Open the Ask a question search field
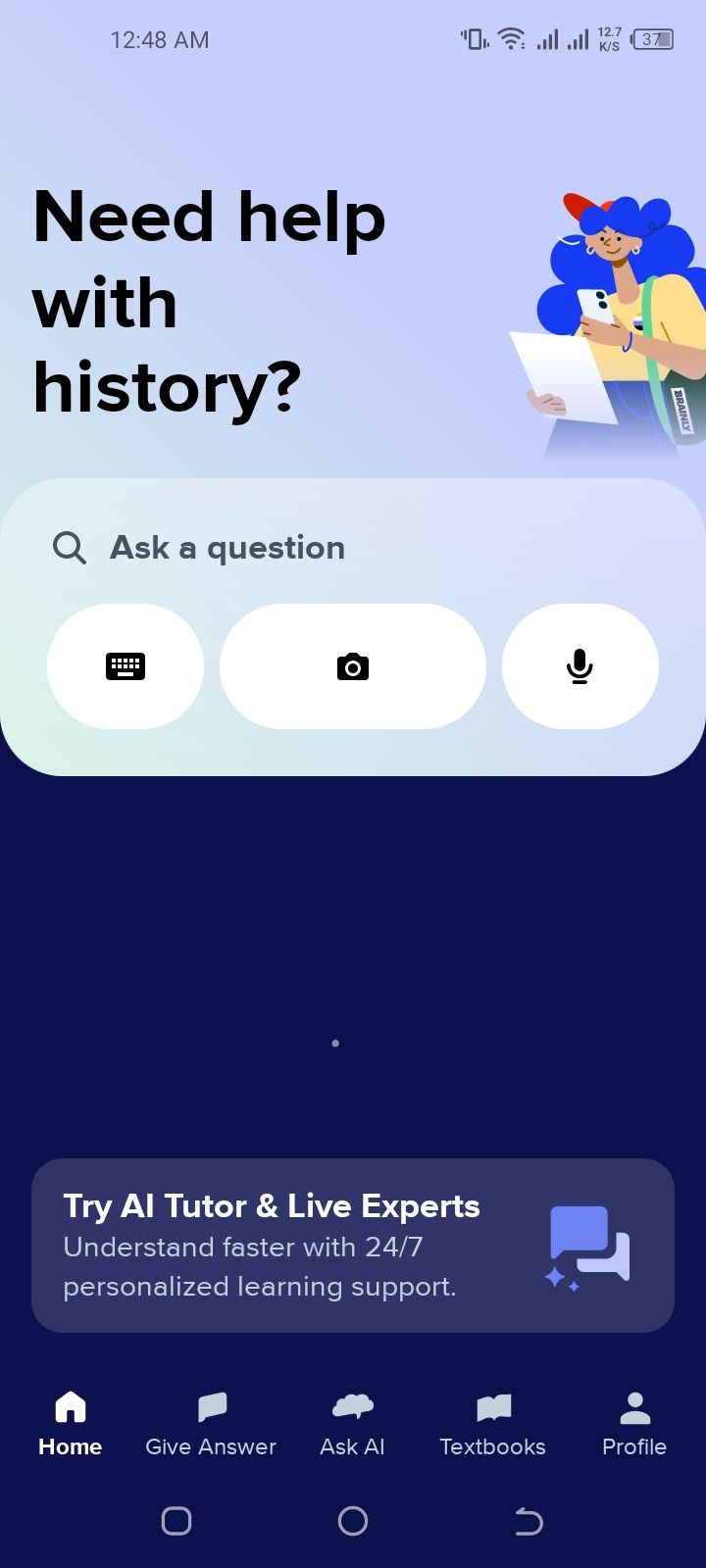The image size is (706, 1568). pos(227,547)
